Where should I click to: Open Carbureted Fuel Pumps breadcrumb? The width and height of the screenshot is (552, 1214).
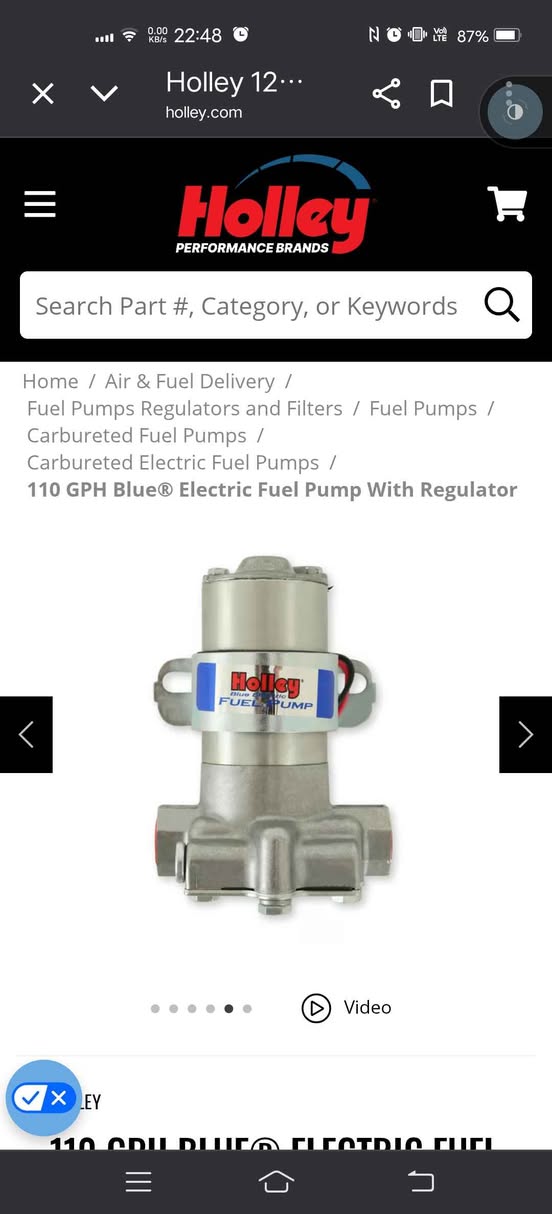[x=136, y=435]
